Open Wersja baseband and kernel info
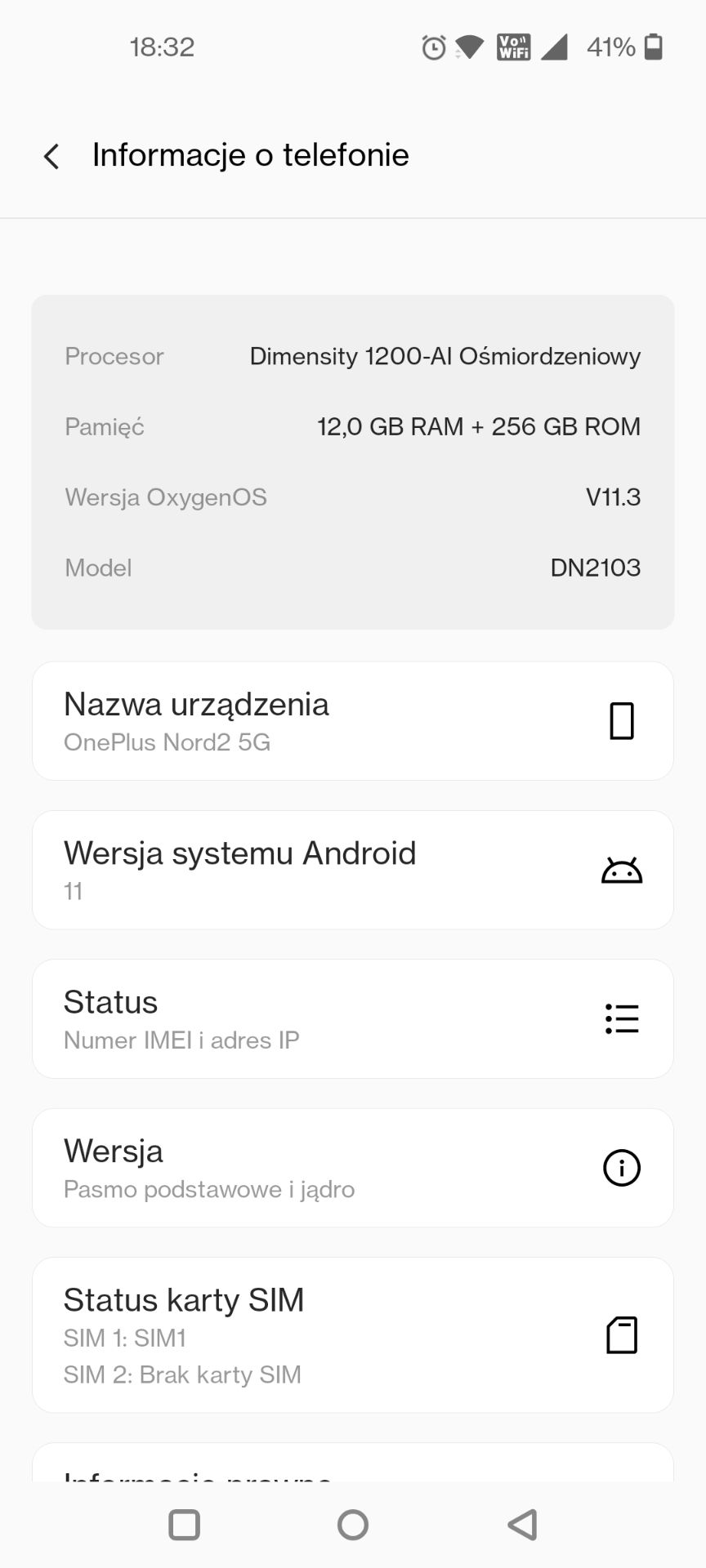Screen dimensions: 706x1568 tap(352, 1168)
